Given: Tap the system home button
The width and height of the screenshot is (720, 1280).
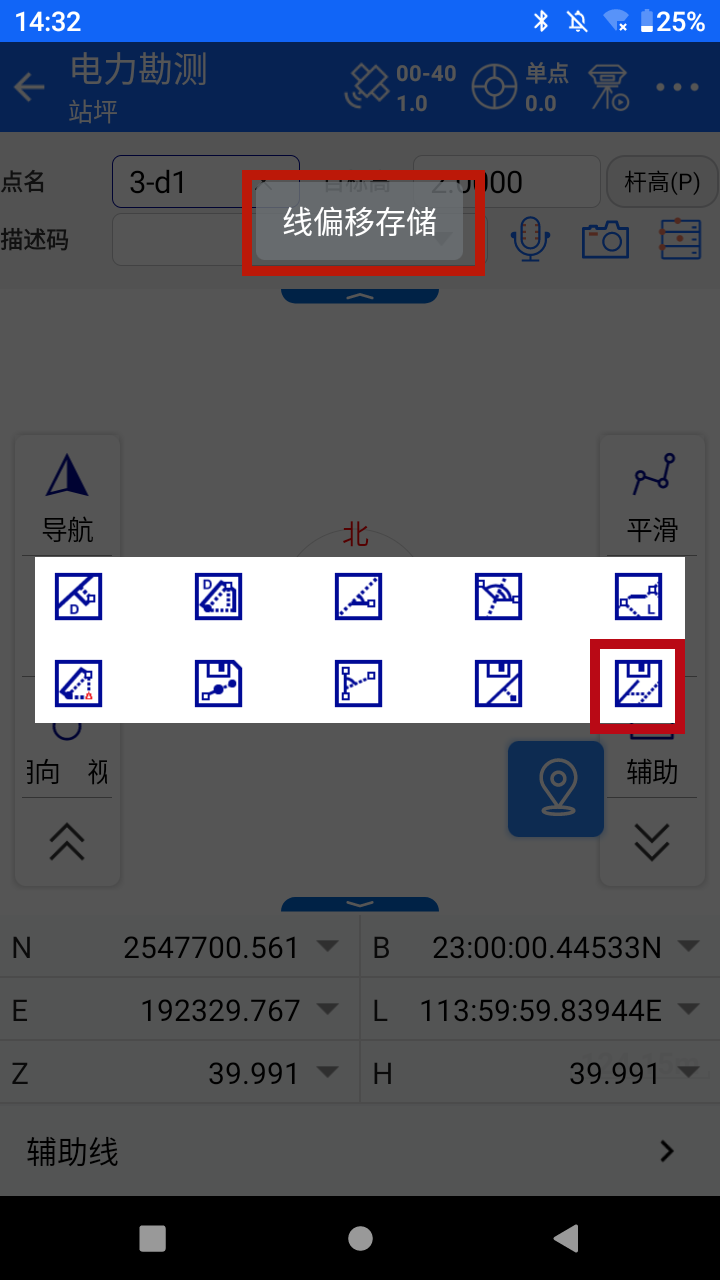Looking at the screenshot, I should (x=360, y=1239).
